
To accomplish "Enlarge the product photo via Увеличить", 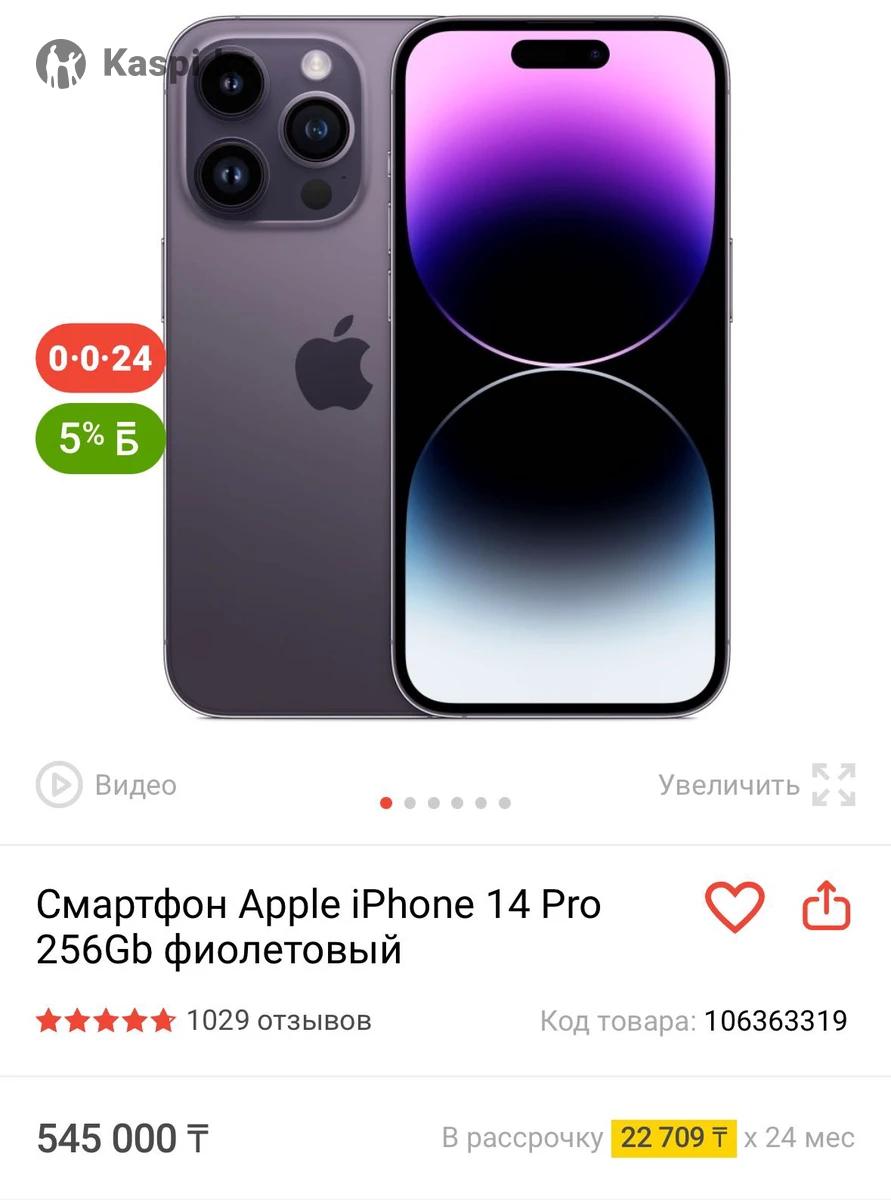I will point(757,785).
